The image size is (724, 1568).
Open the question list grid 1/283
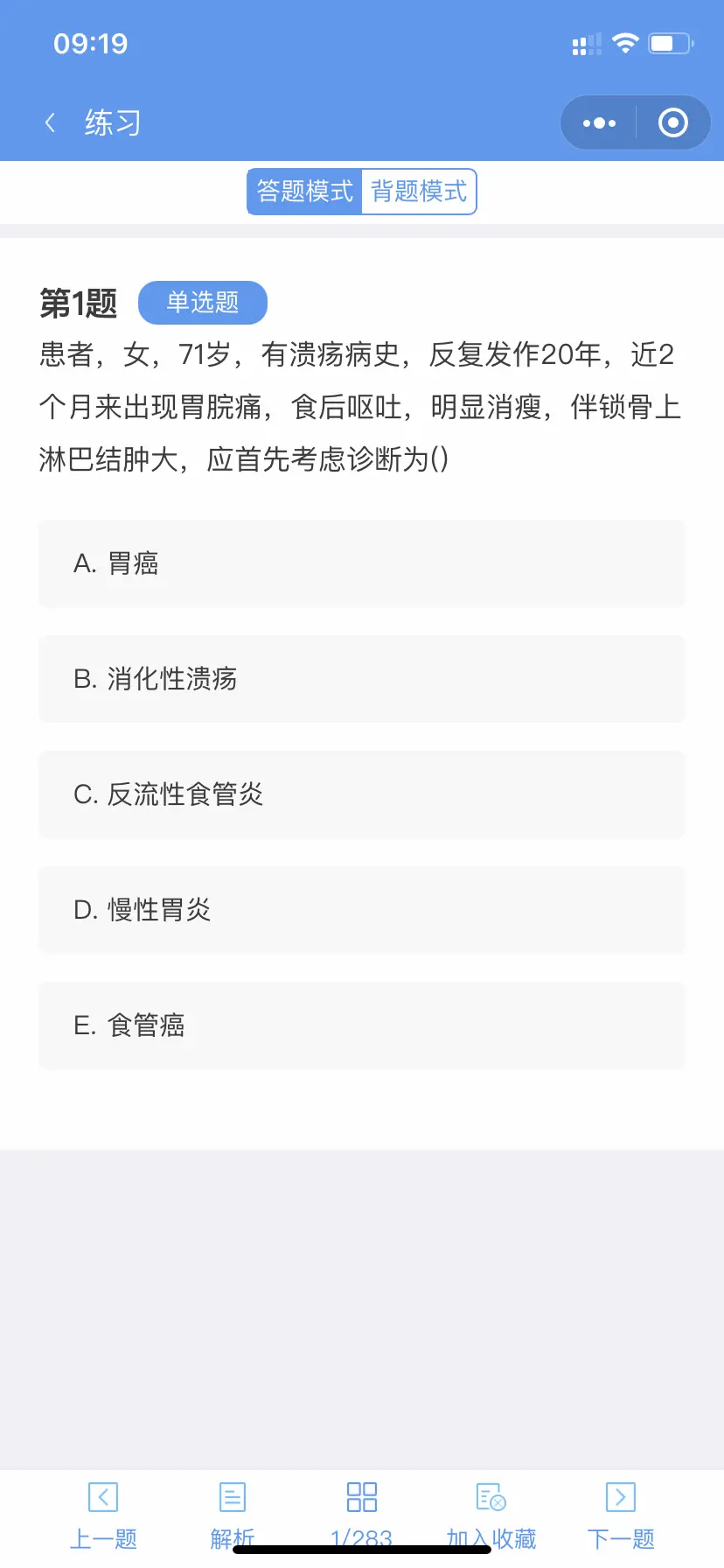pos(362,1515)
